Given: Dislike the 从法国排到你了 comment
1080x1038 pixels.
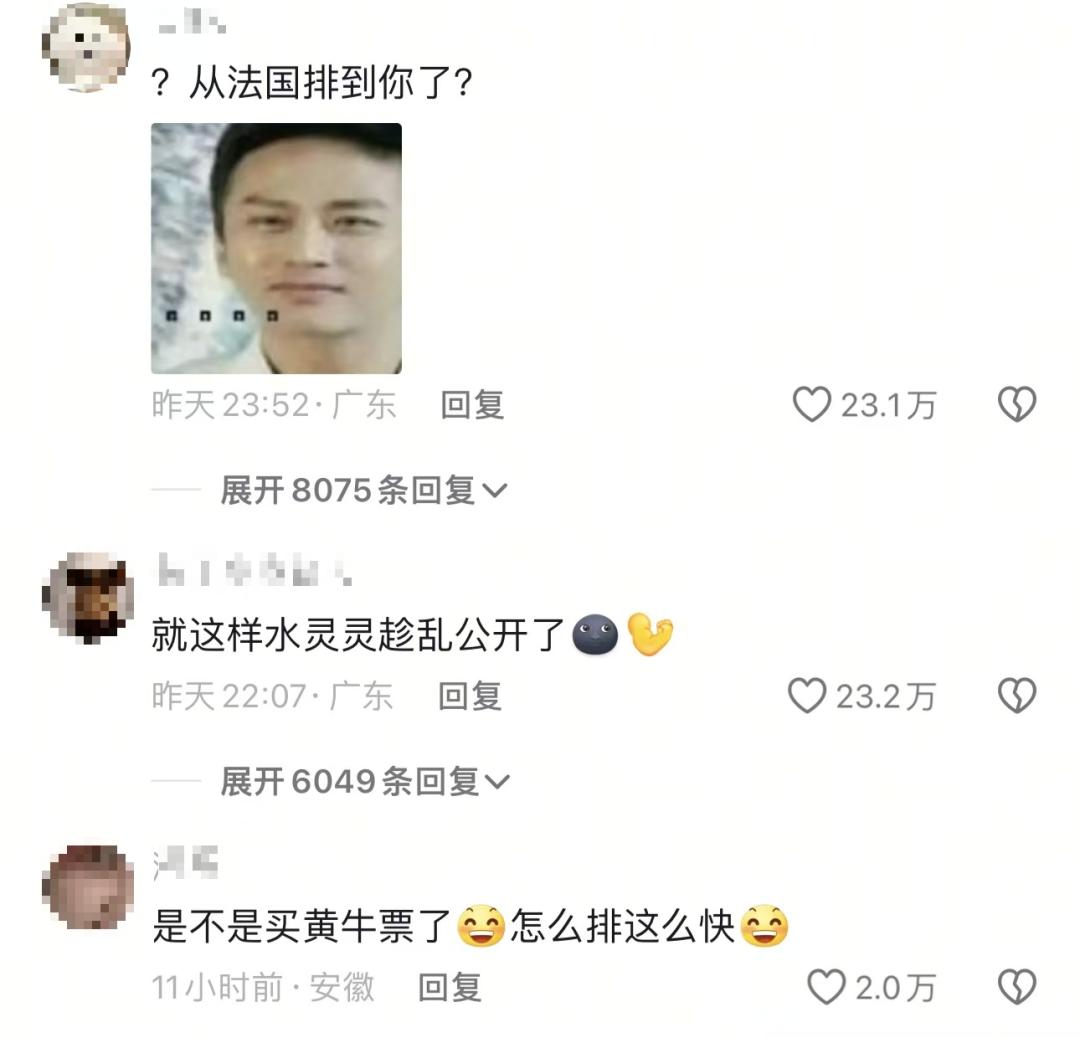Looking at the screenshot, I should pos(1017,405).
